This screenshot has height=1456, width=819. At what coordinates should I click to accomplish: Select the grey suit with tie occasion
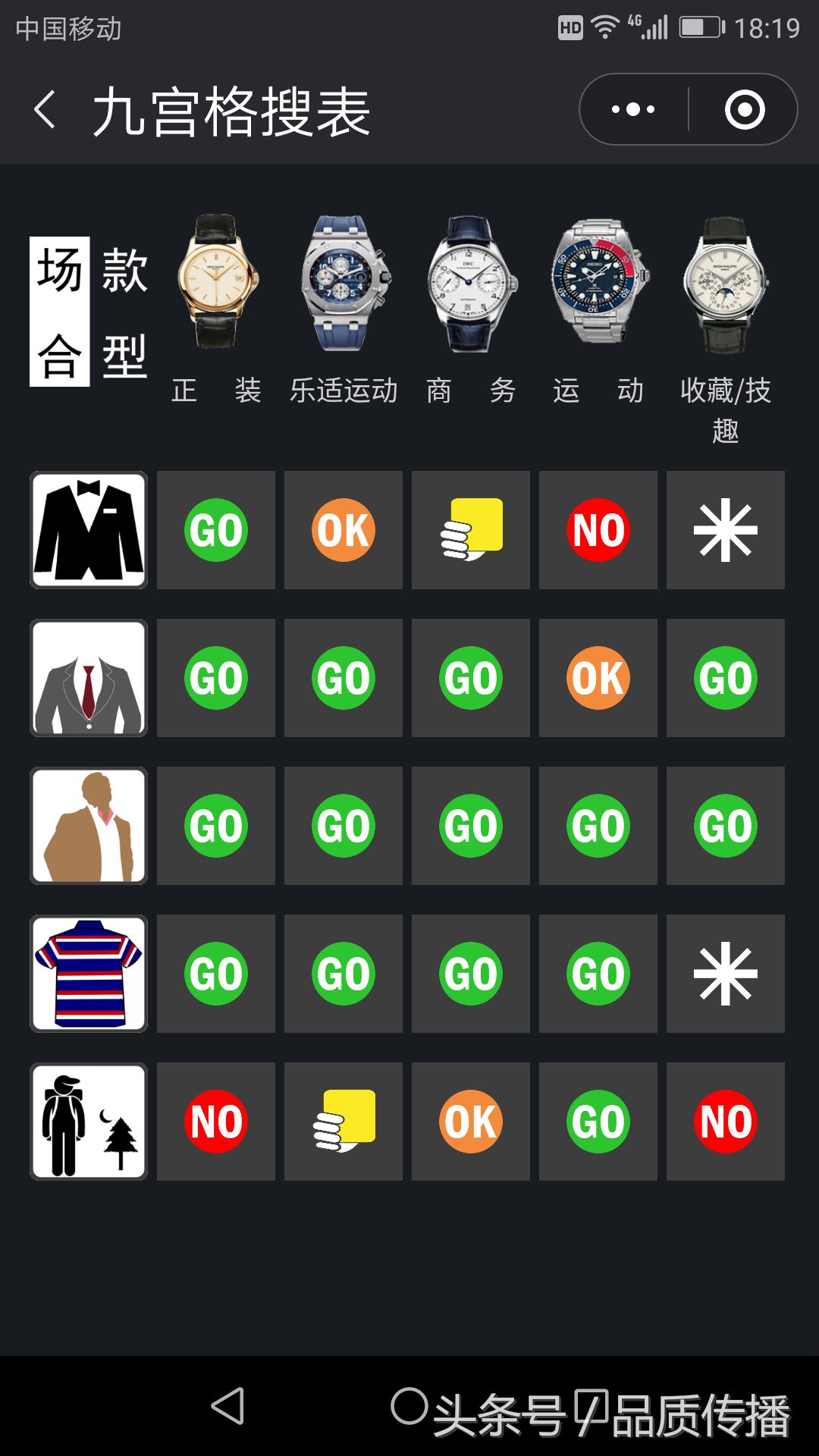89,678
